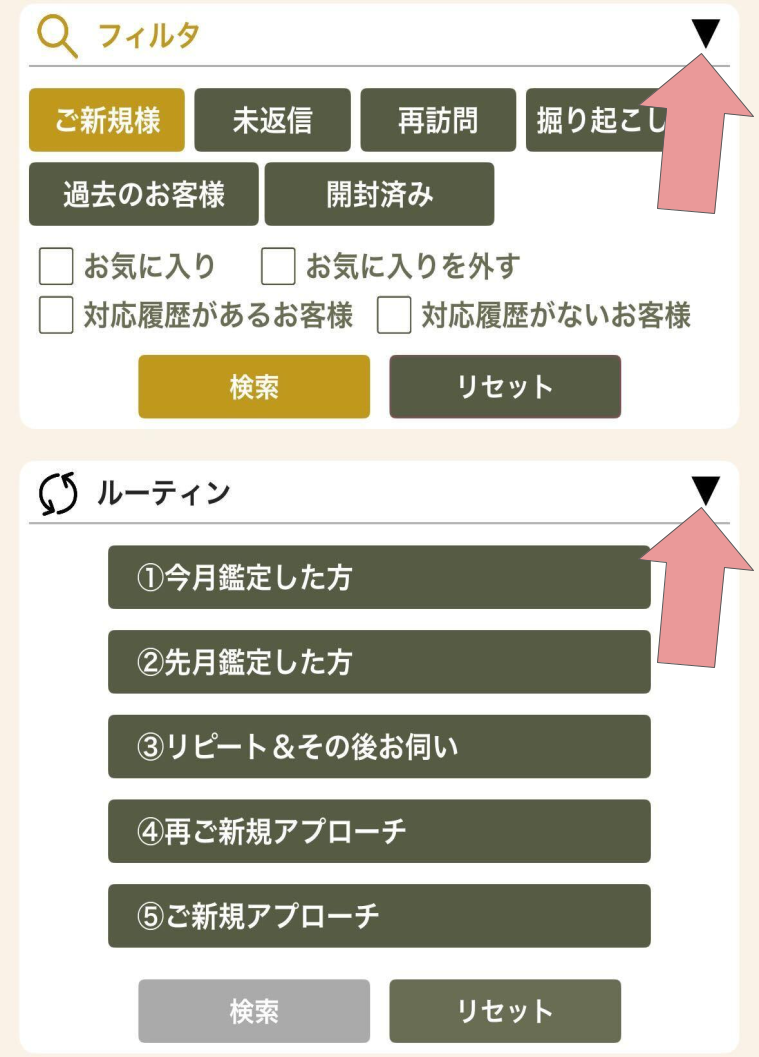The width and height of the screenshot is (759, 1057).
Task: Tick 対応履歴があるお客様 checkbox
Action: [56, 316]
